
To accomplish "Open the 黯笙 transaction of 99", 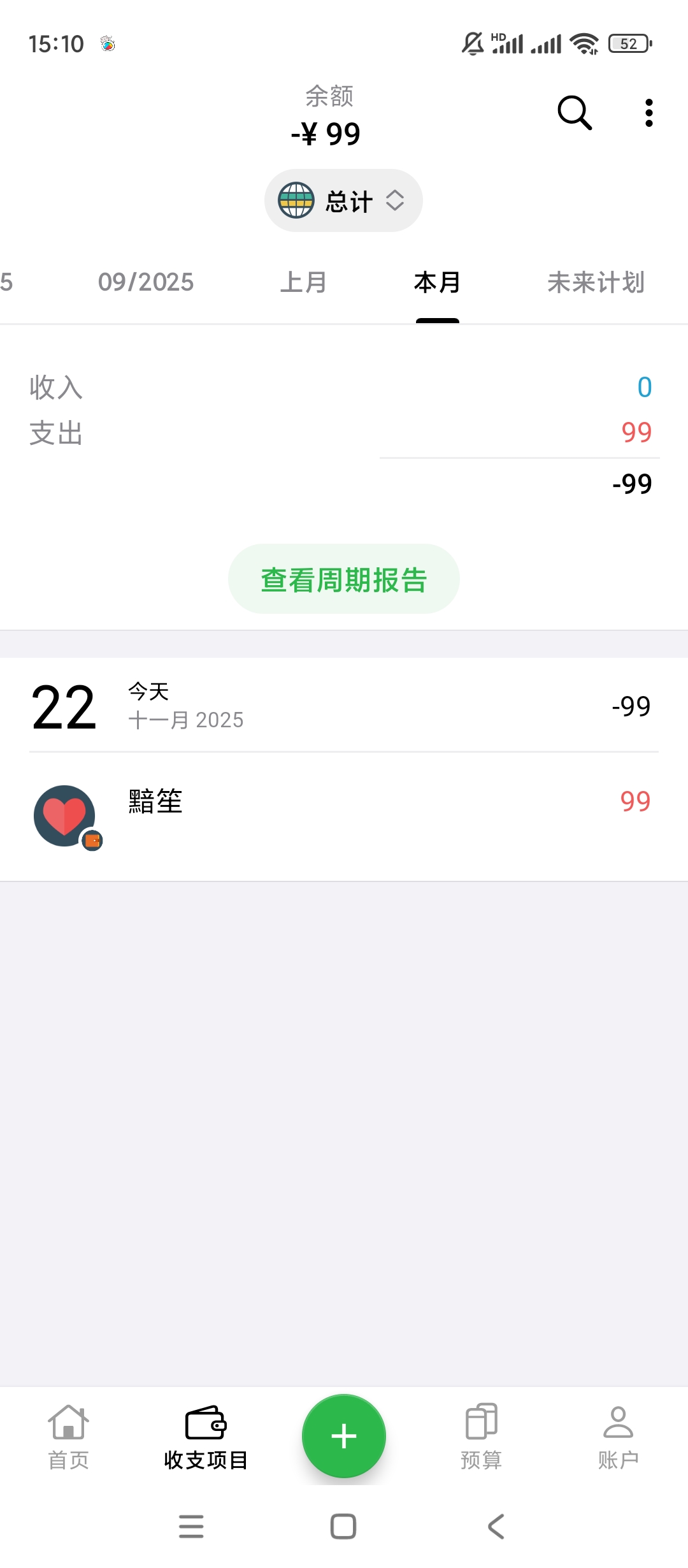I will pyautogui.click(x=344, y=816).
